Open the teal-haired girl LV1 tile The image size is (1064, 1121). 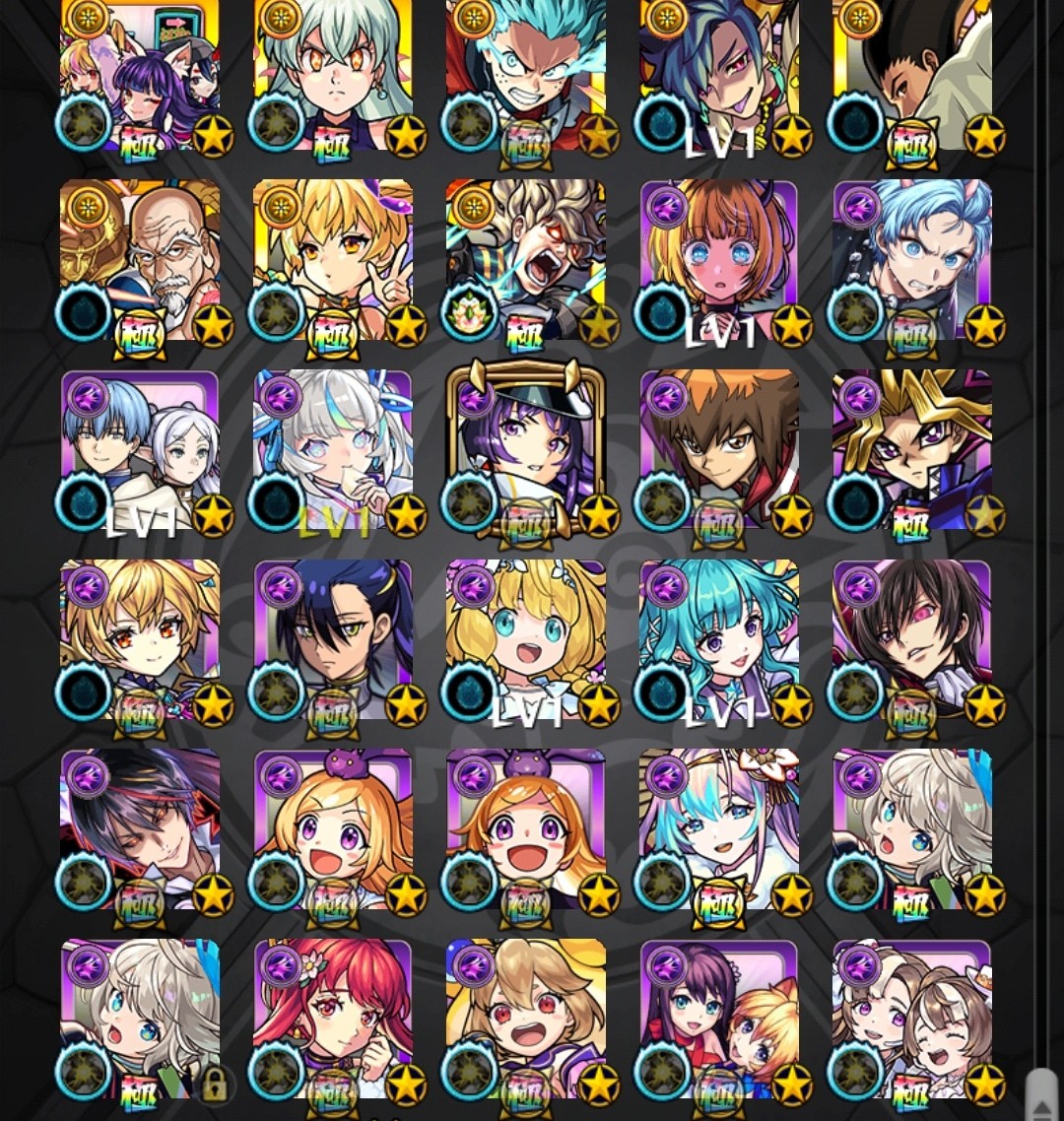pos(719,638)
